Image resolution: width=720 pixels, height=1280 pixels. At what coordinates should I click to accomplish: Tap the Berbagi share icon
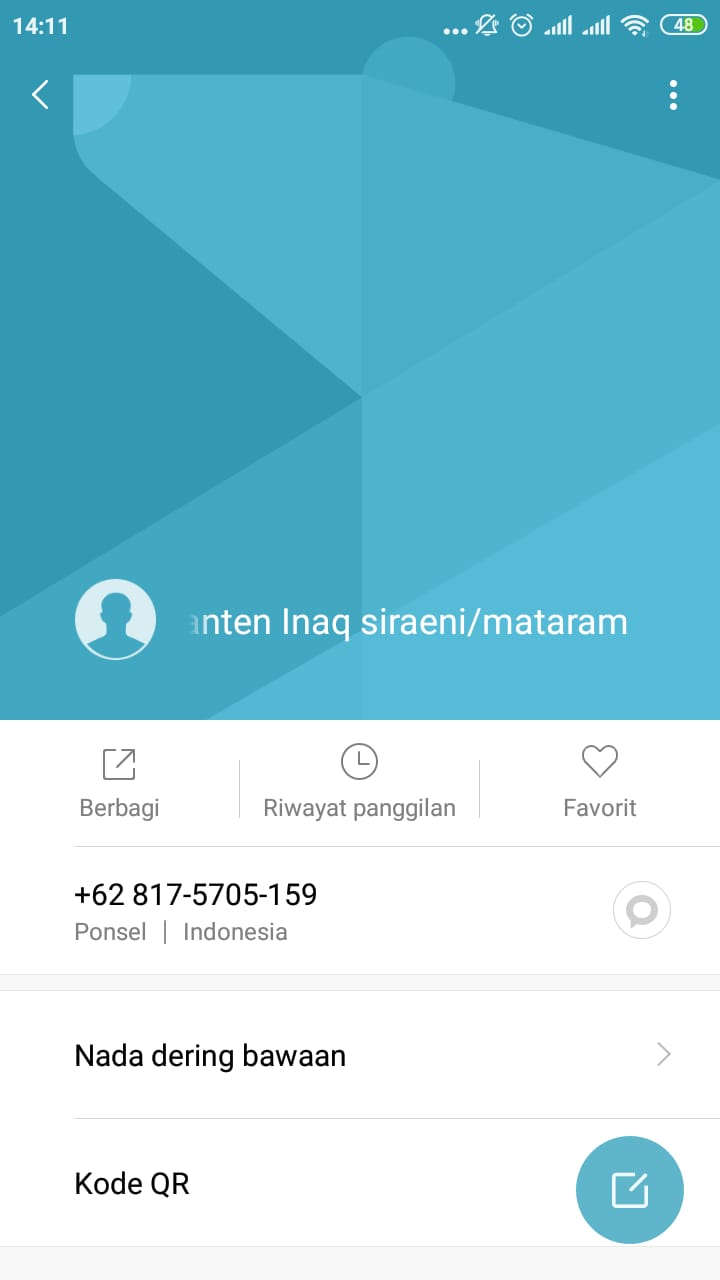click(118, 763)
